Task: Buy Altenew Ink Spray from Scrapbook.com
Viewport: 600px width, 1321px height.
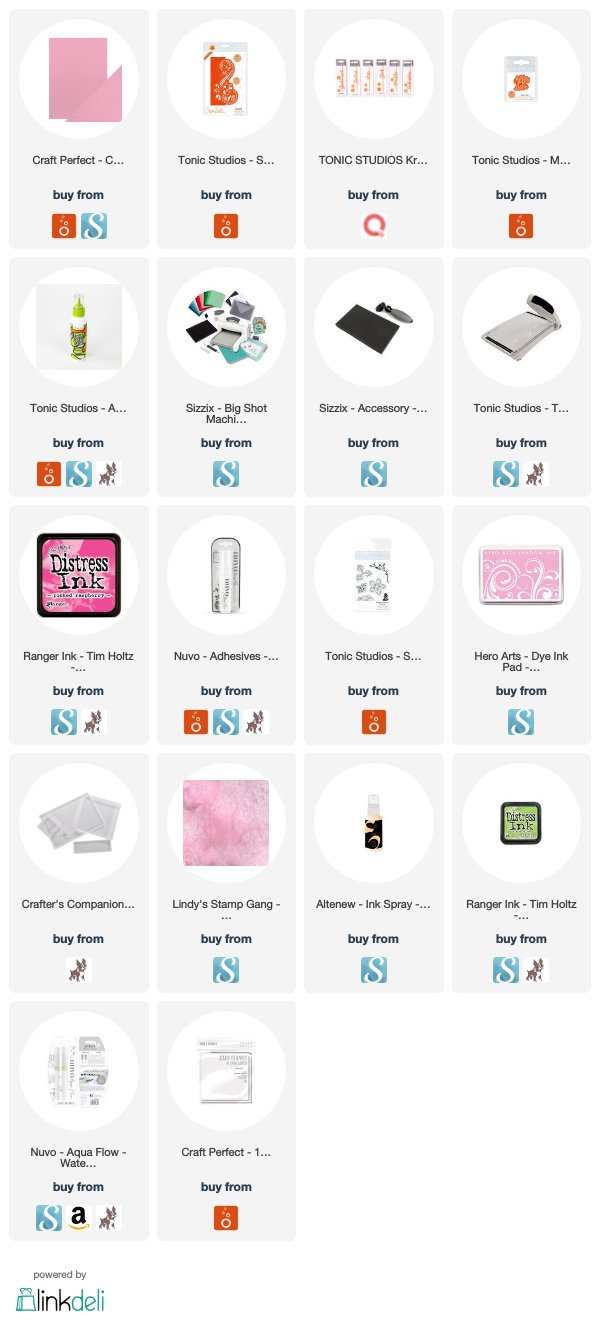Action: tap(373, 970)
